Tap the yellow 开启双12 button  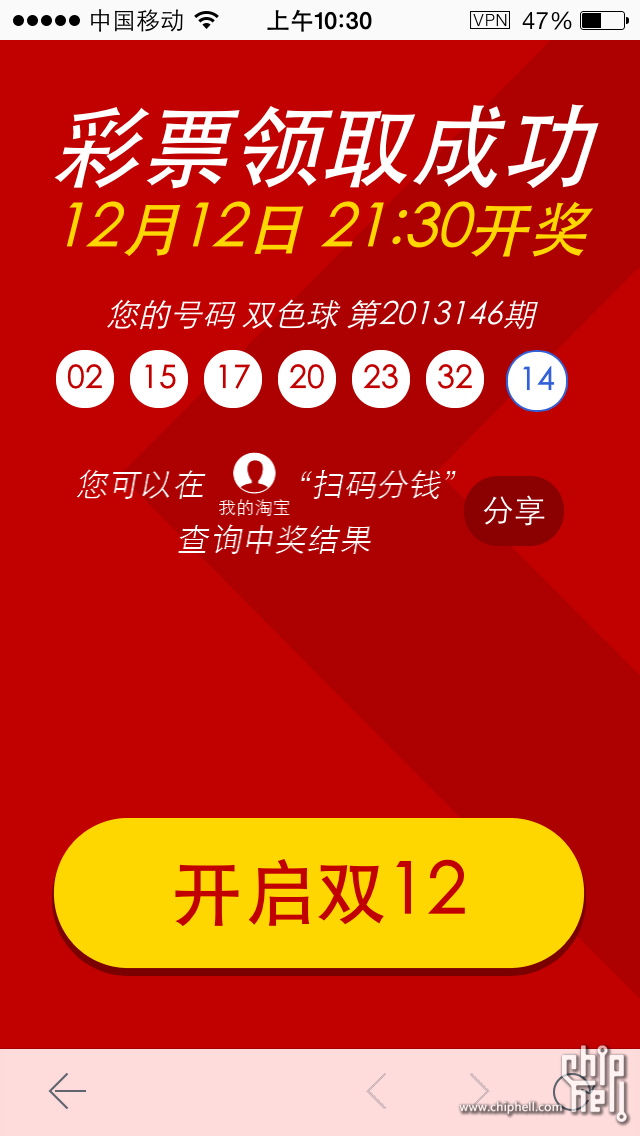(319, 891)
